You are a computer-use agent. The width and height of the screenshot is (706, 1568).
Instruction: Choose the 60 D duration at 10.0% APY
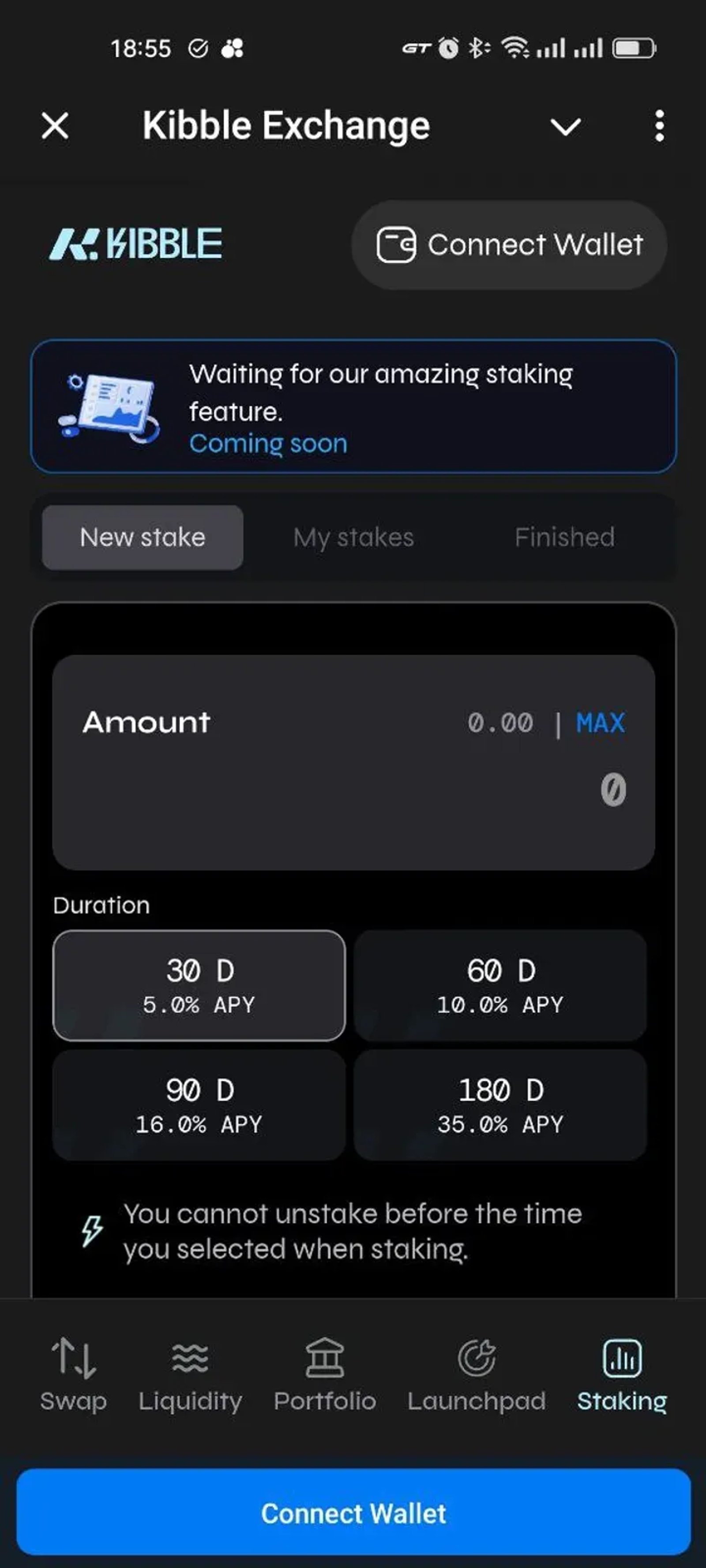click(x=500, y=985)
